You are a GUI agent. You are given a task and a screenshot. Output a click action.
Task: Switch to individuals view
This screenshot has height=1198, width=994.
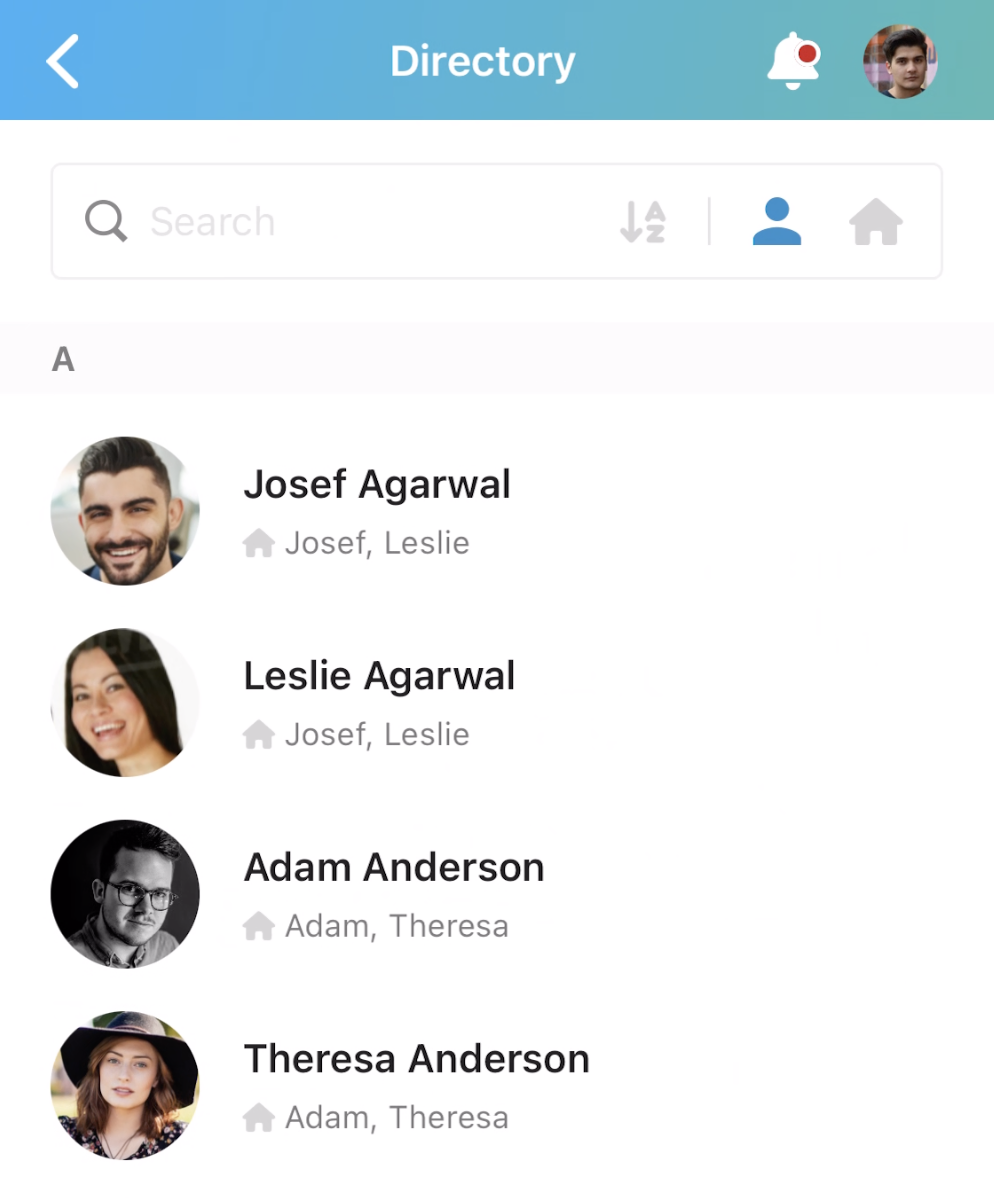tap(777, 222)
